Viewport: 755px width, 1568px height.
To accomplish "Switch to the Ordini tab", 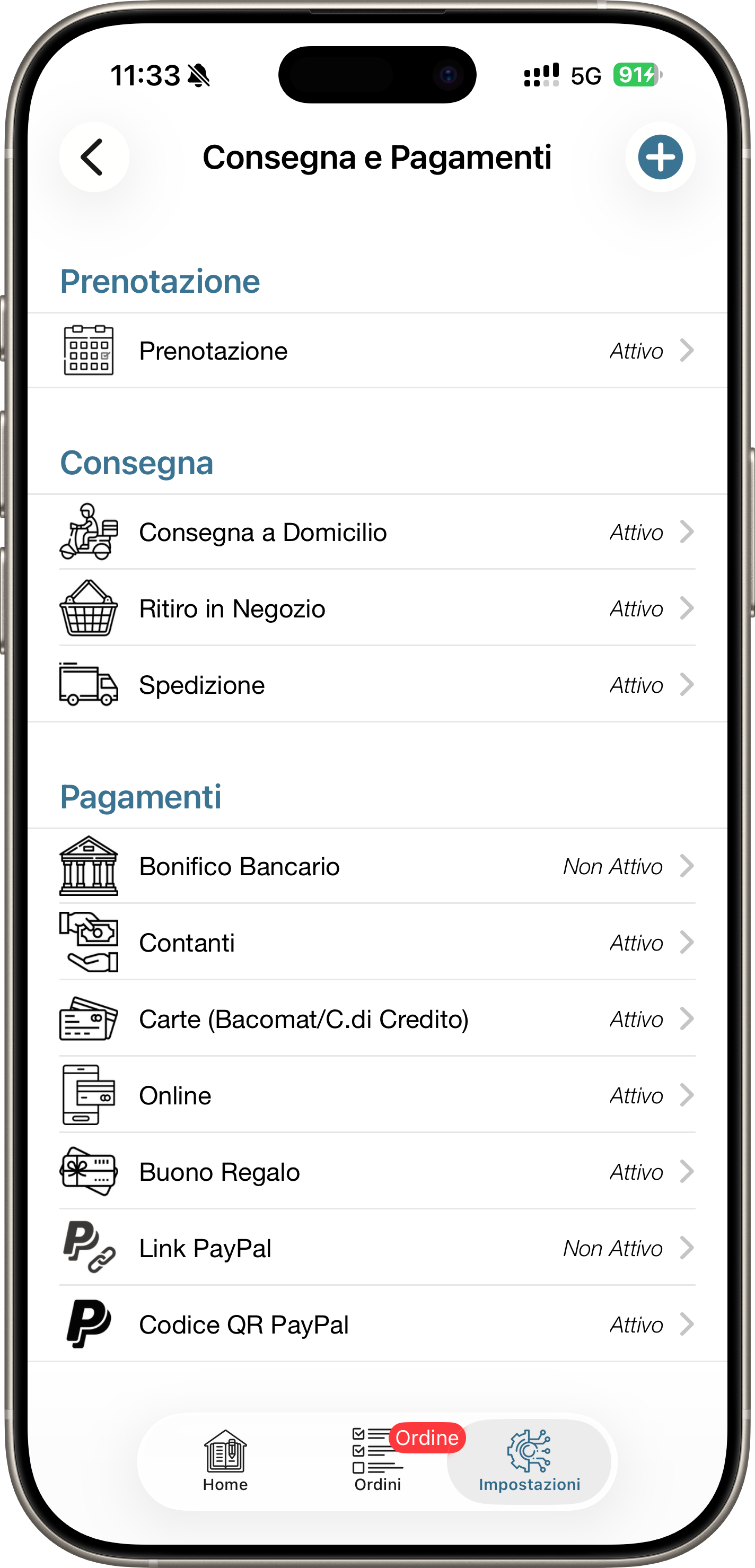I will 377,1461.
